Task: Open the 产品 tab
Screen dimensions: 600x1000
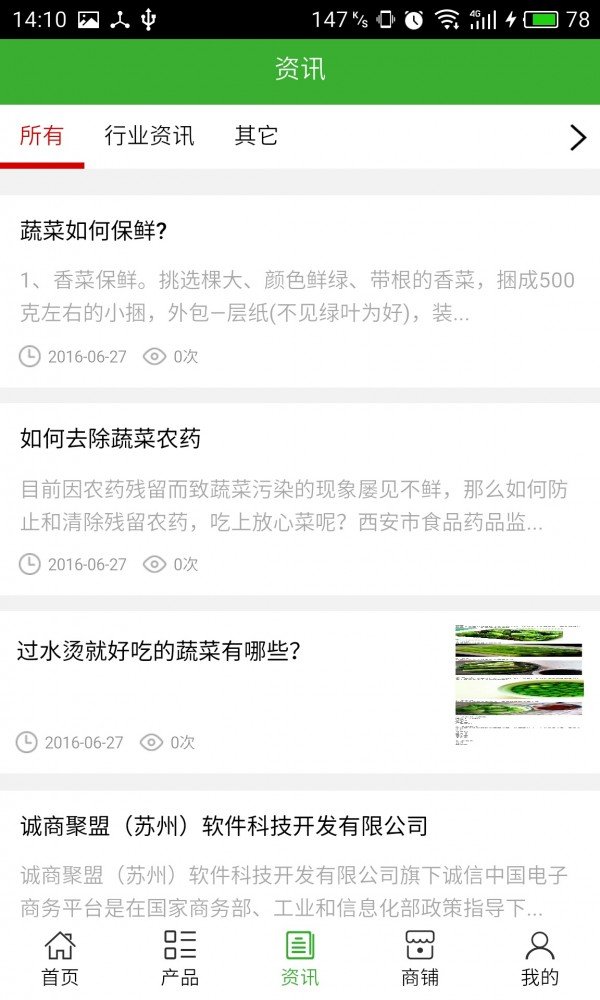Action: 180,959
